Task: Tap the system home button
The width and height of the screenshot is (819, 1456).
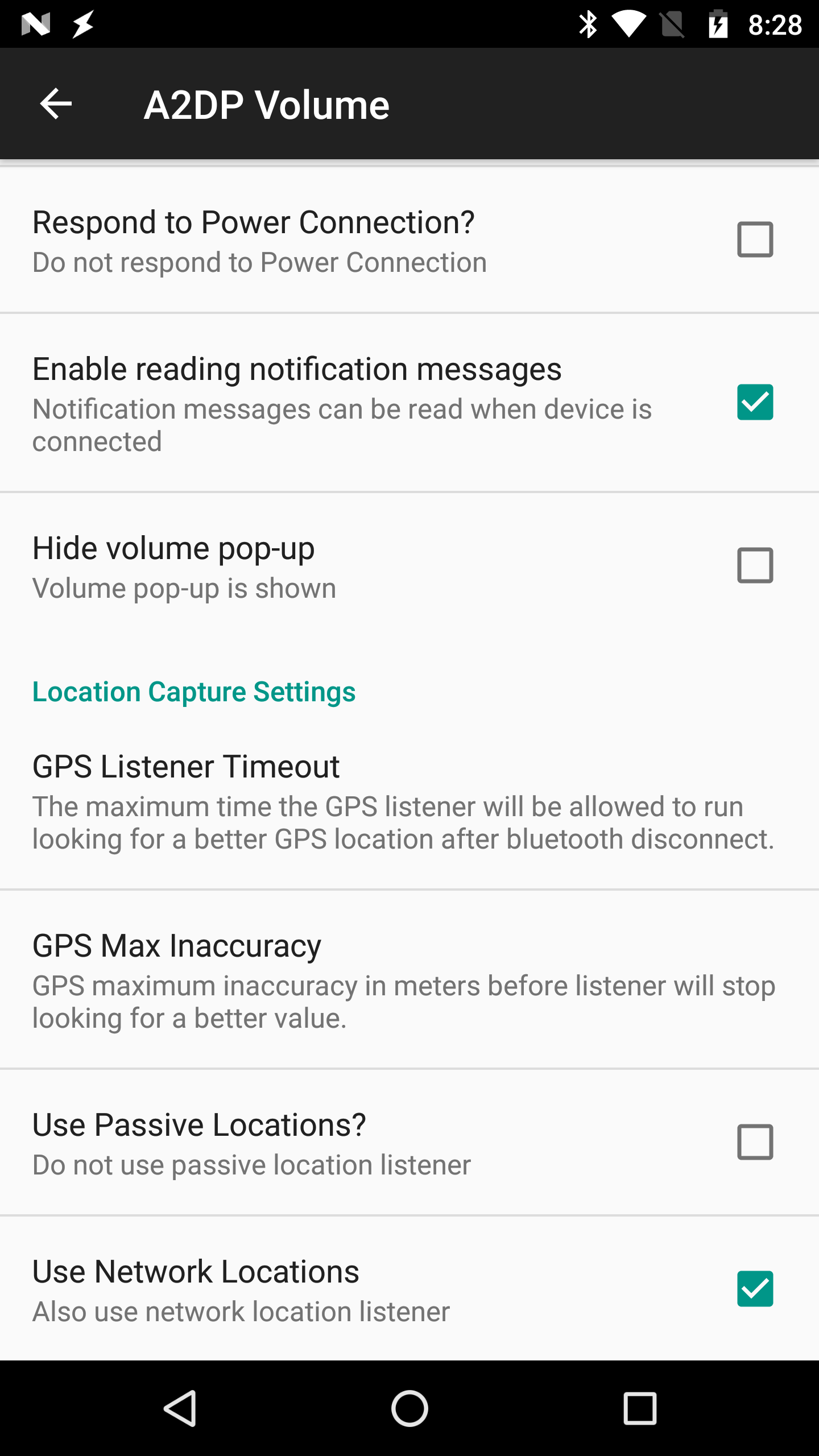Action: pos(409,1408)
